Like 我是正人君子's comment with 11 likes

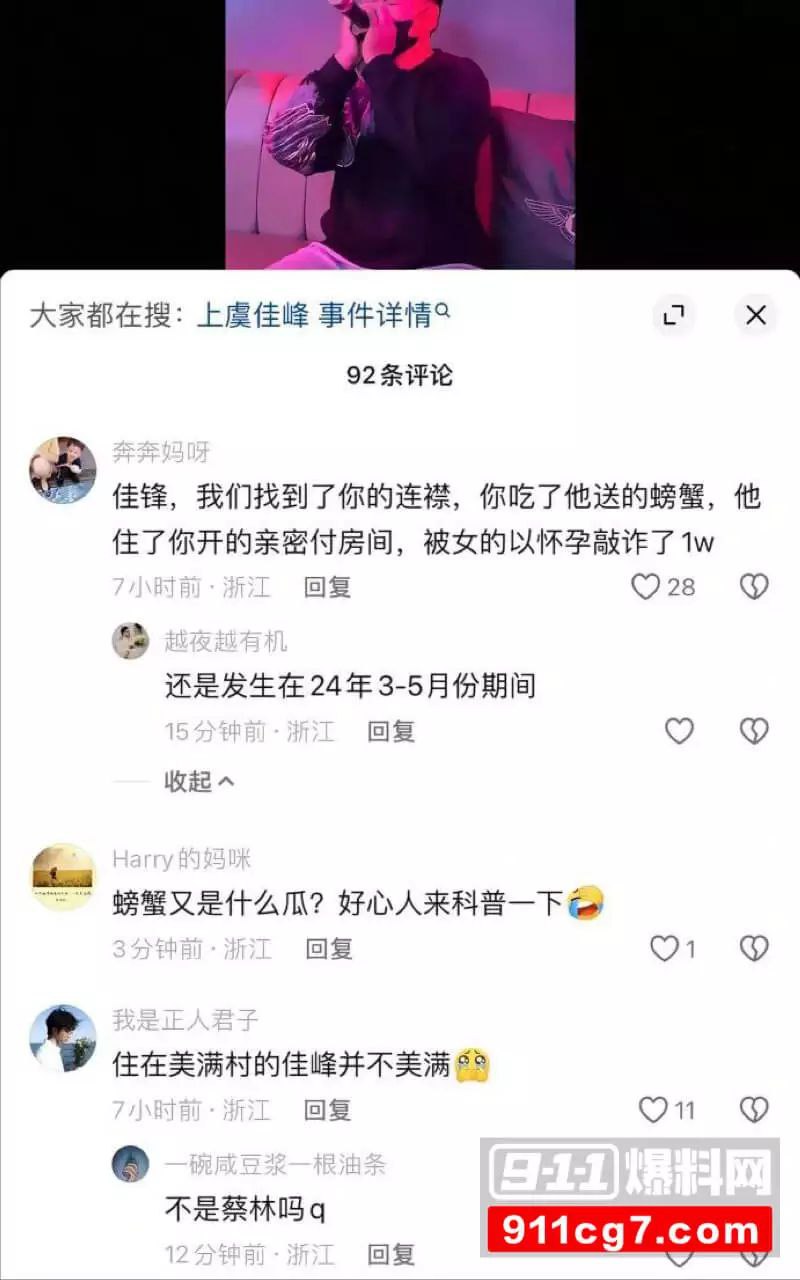click(x=653, y=1110)
